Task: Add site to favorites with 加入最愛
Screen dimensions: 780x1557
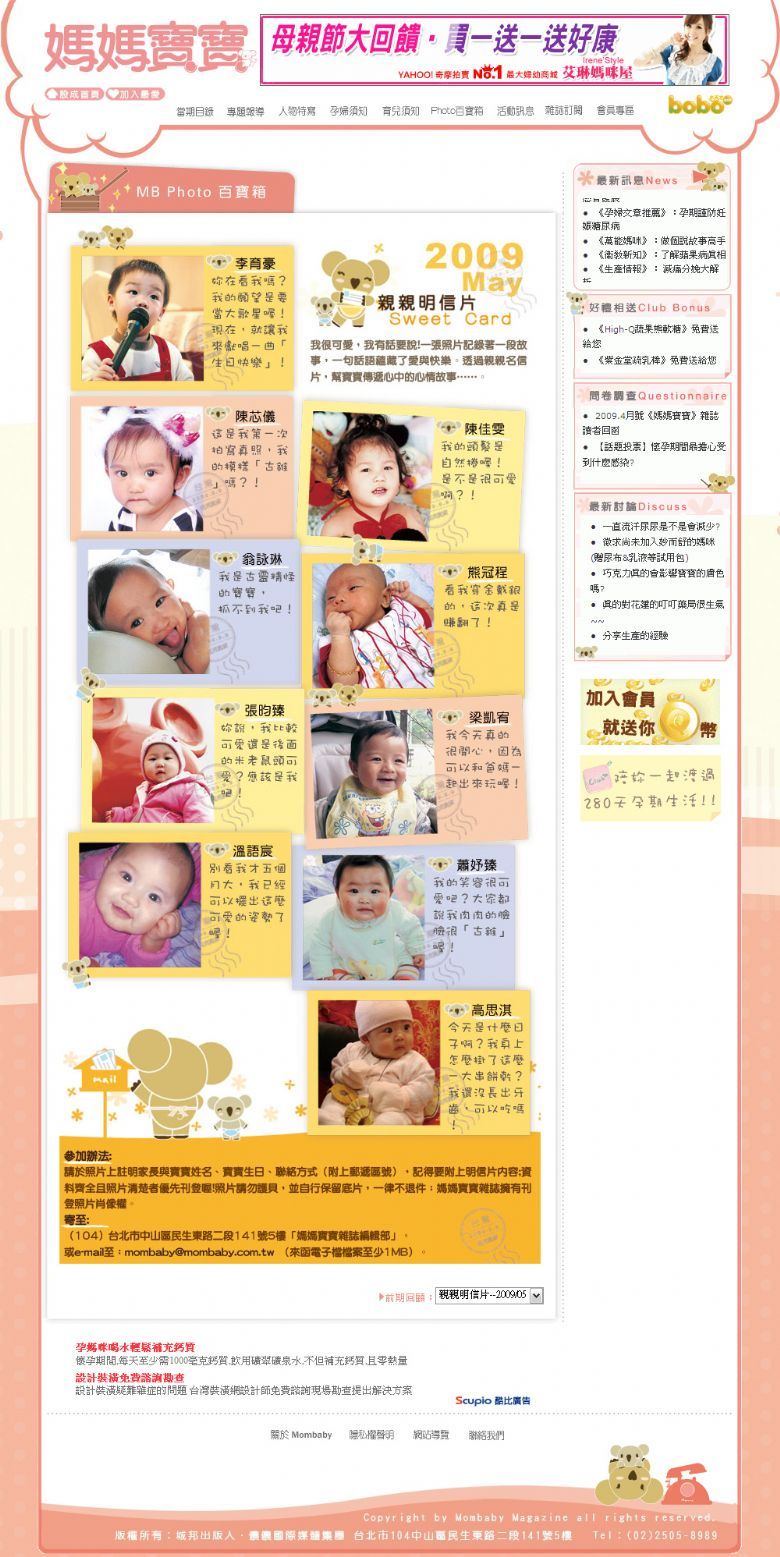Action: pos(136,94)
